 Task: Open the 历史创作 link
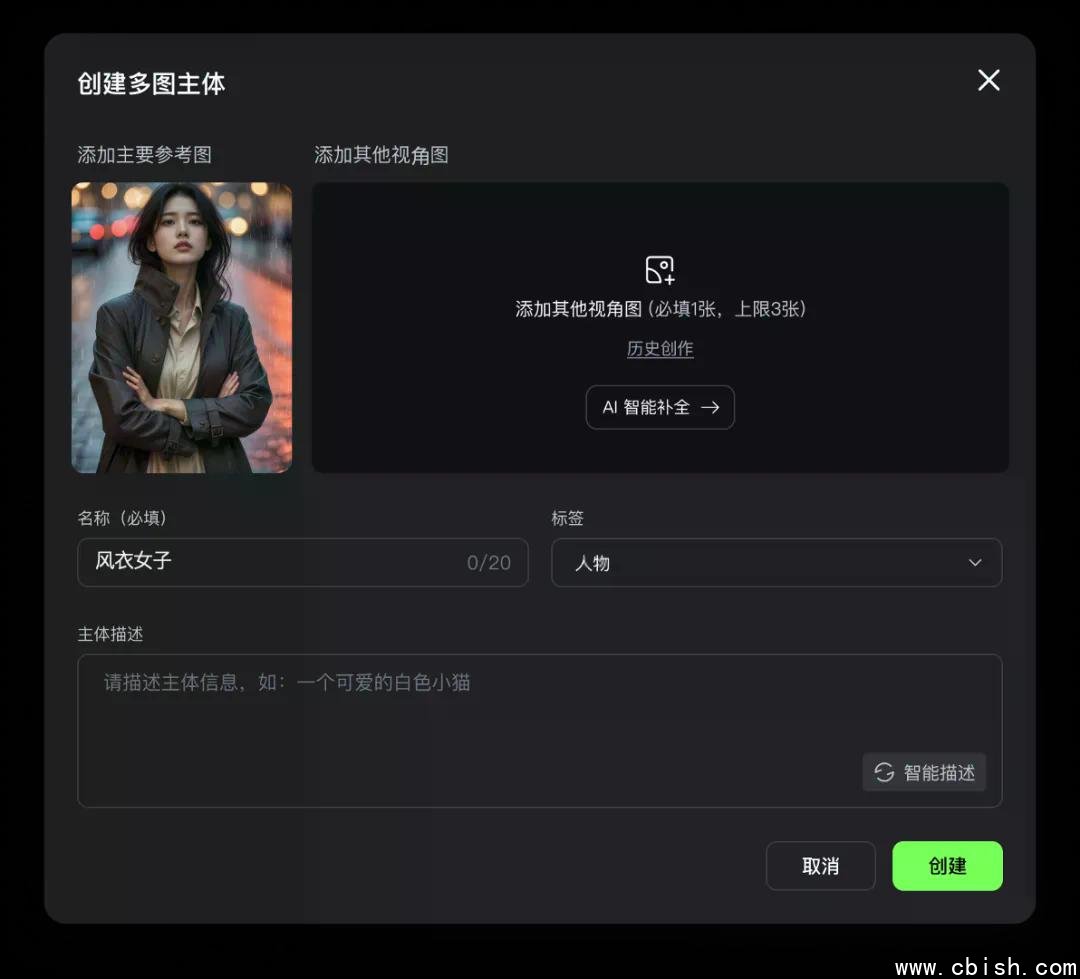[x=660, y=349]
